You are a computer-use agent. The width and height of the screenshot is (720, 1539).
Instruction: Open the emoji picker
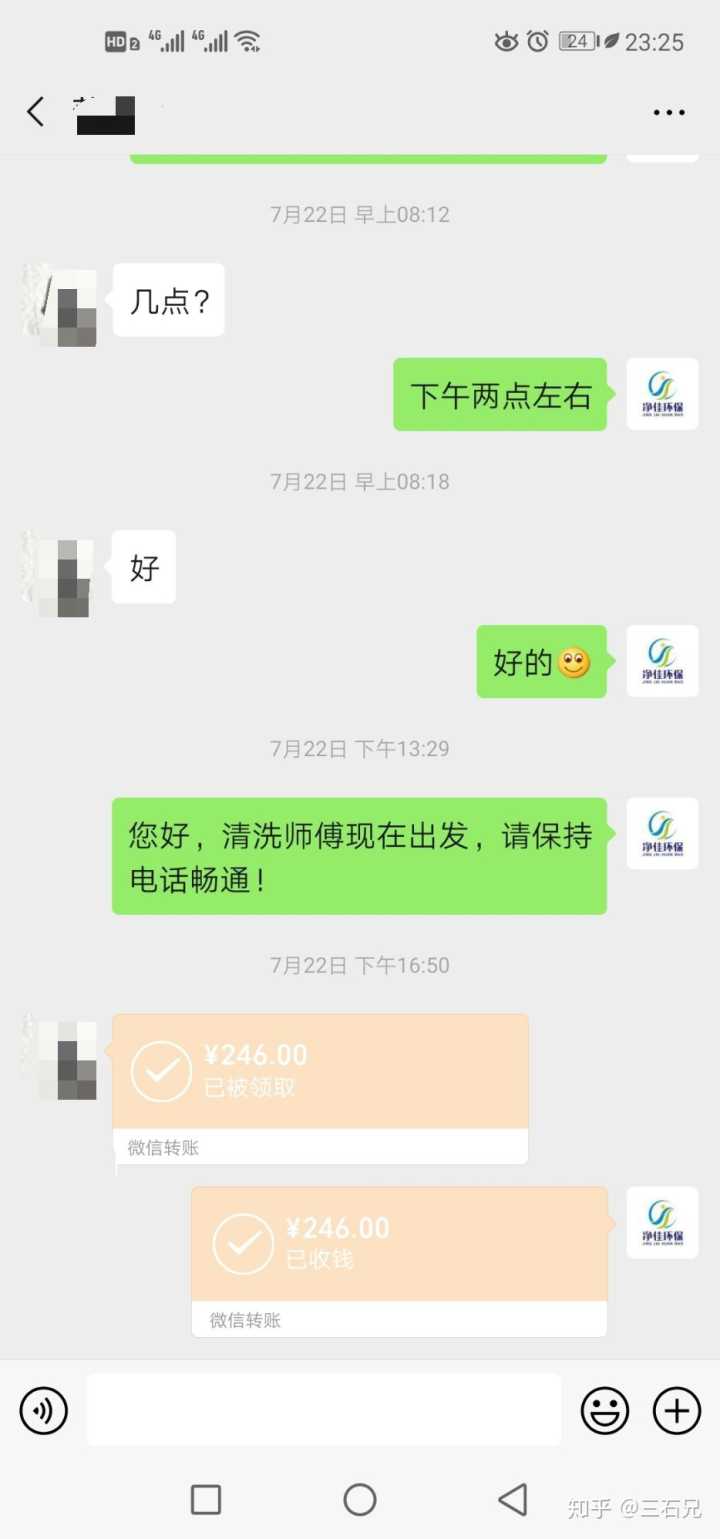[x=605, y=1411]
